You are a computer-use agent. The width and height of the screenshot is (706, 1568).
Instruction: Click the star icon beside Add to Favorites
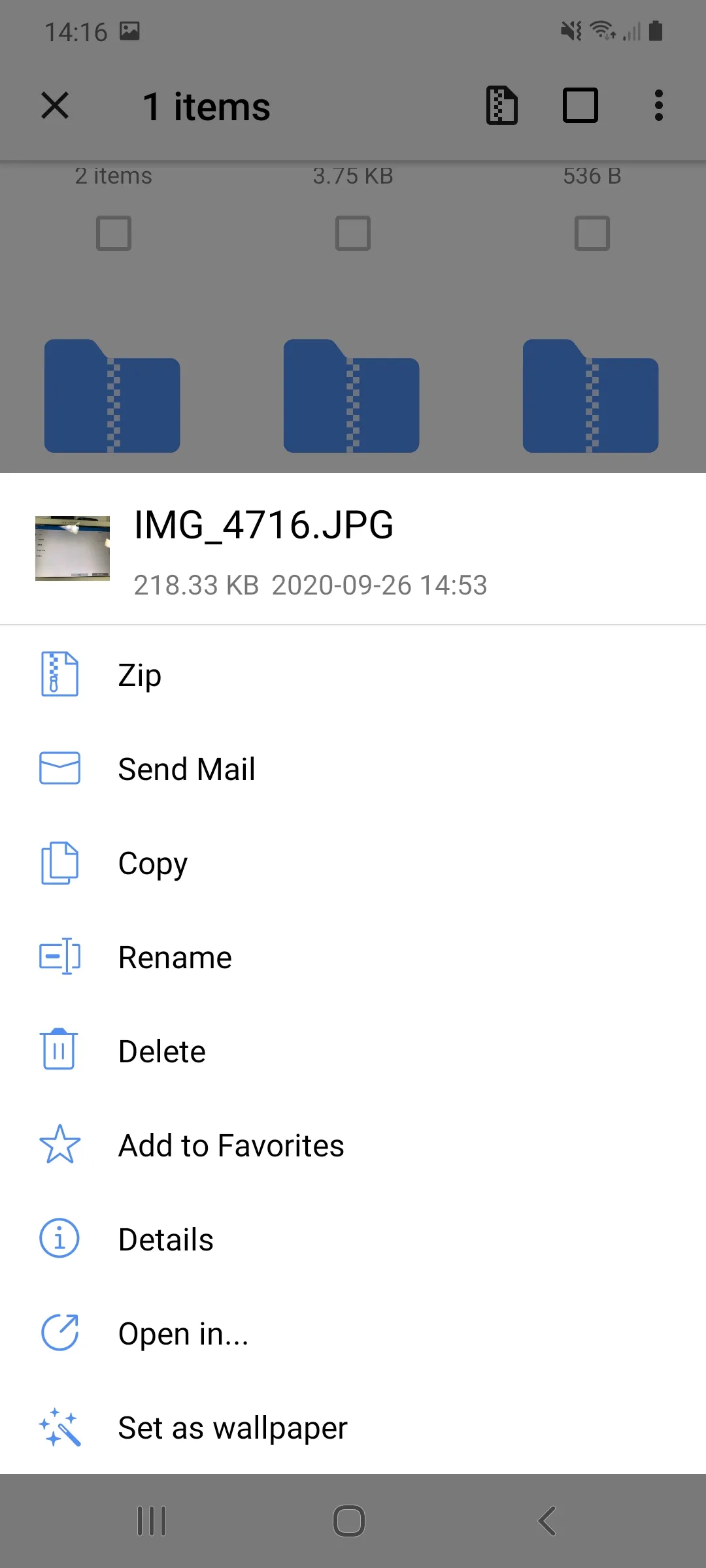59,1145
